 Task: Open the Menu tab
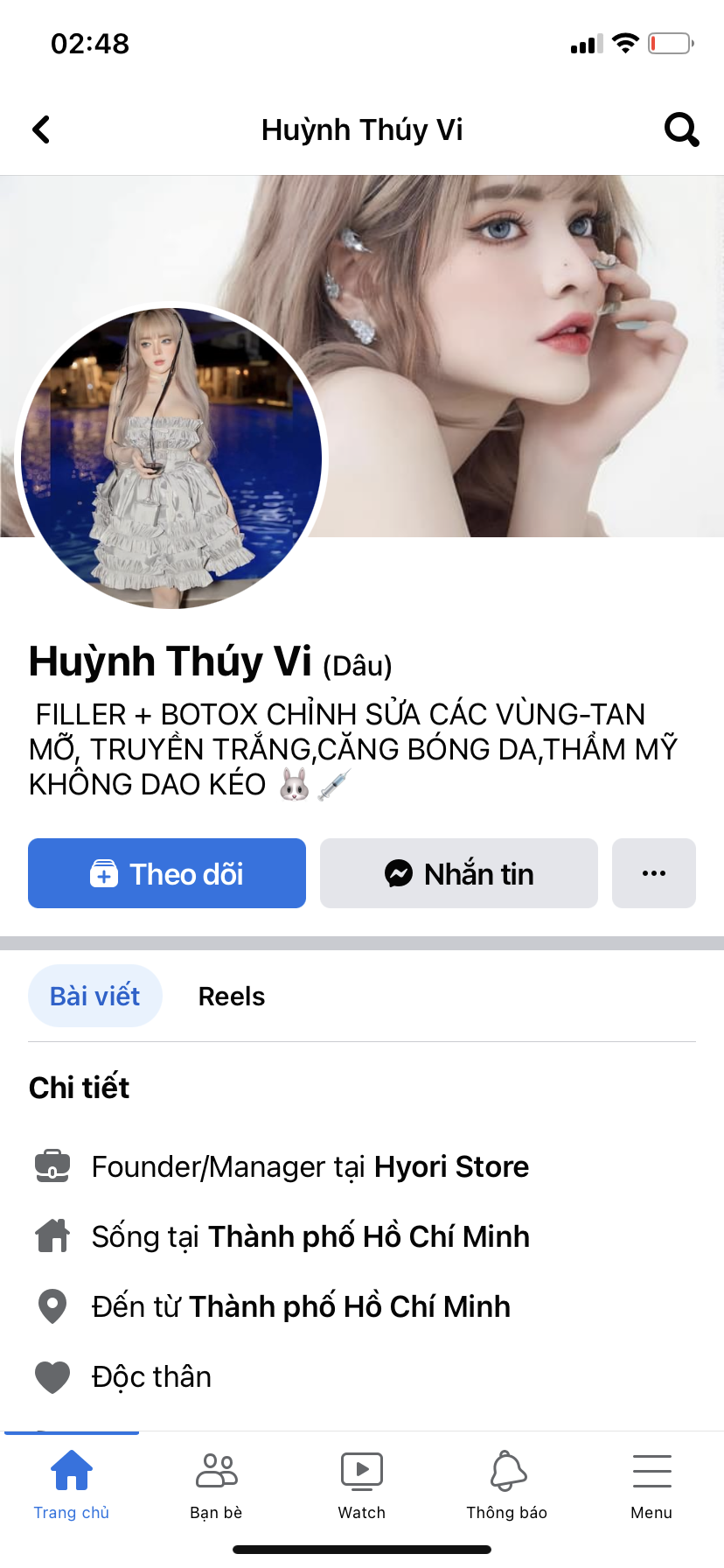[x=651, y=1484]
